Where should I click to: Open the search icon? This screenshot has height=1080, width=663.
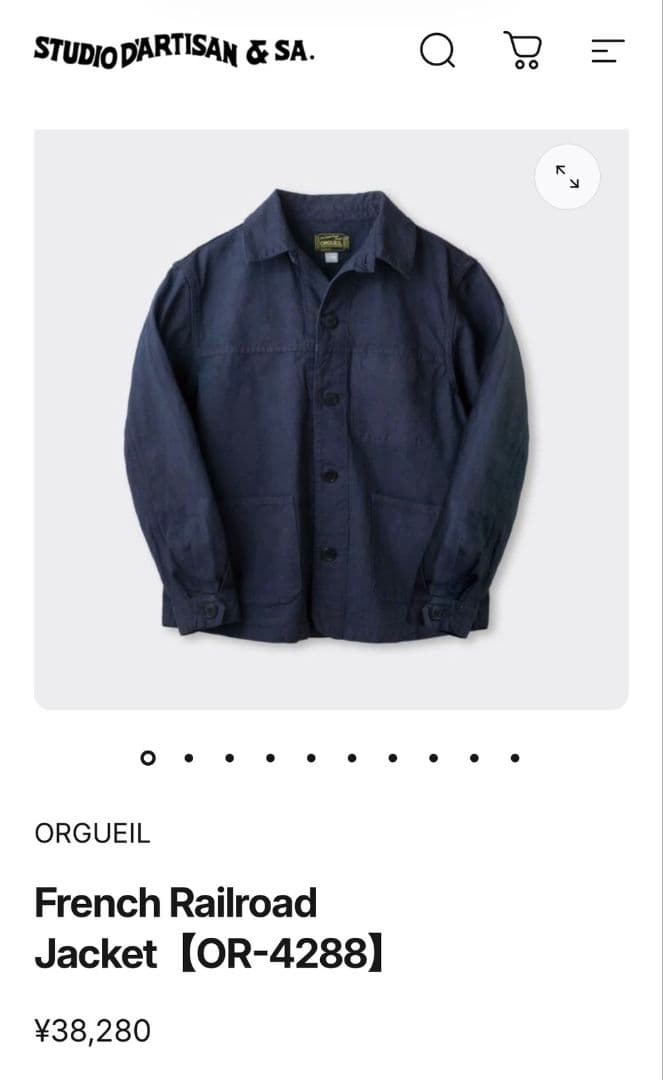[437, 49]
